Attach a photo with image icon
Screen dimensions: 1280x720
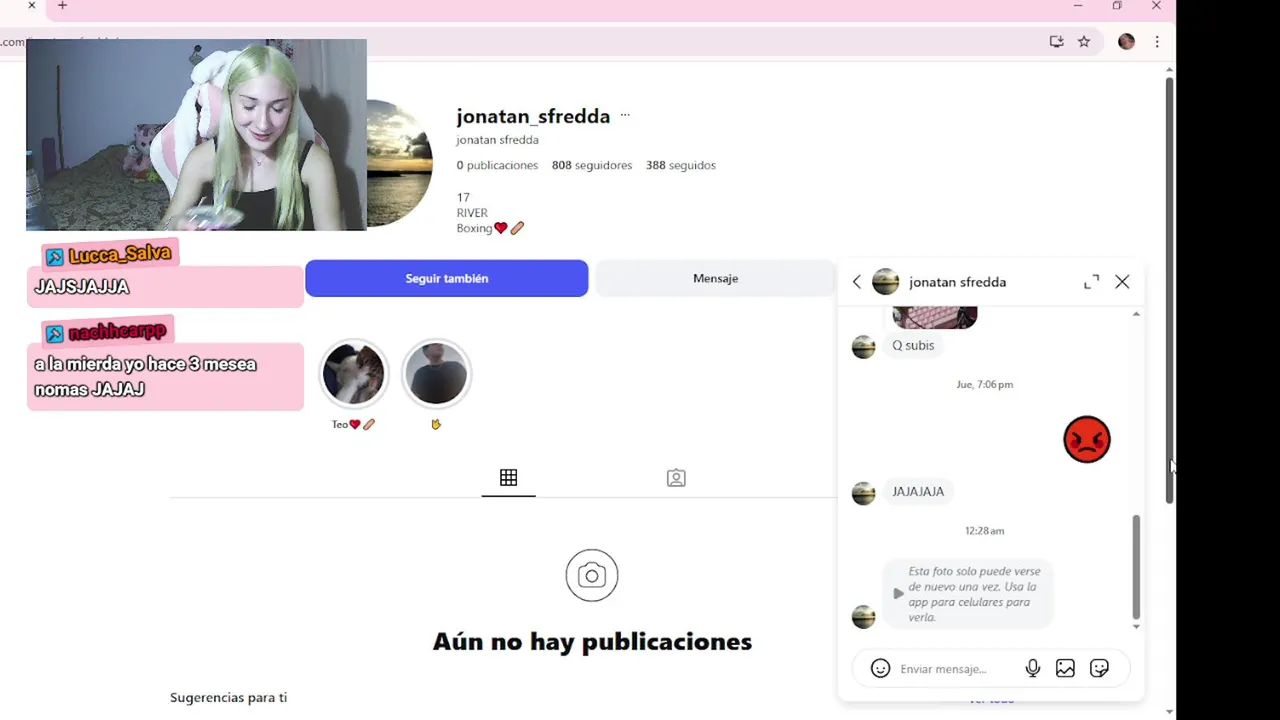coord(1065,669)
